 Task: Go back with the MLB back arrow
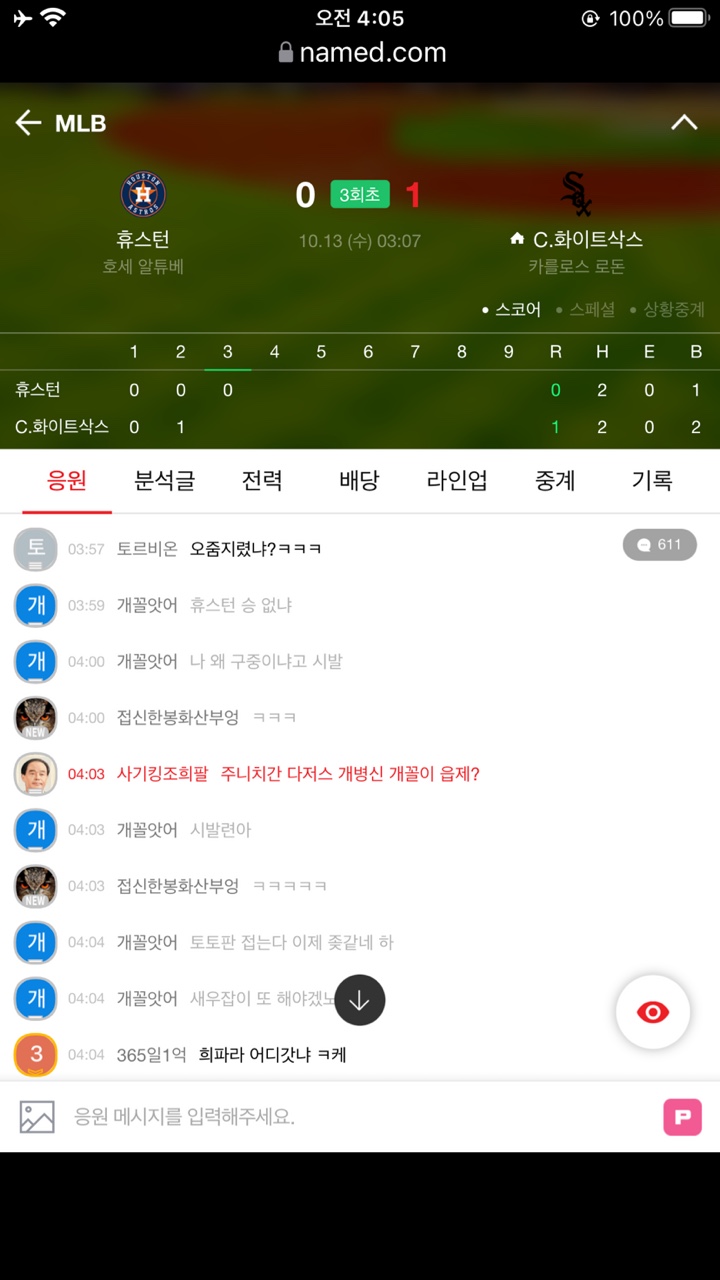(29, 123)
